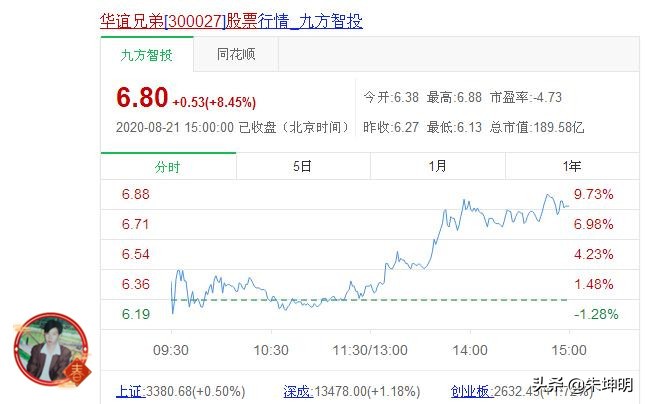Show the 分时 intraday chart
The height and width of the screenshot is (404, 645).
click(167, 166)
